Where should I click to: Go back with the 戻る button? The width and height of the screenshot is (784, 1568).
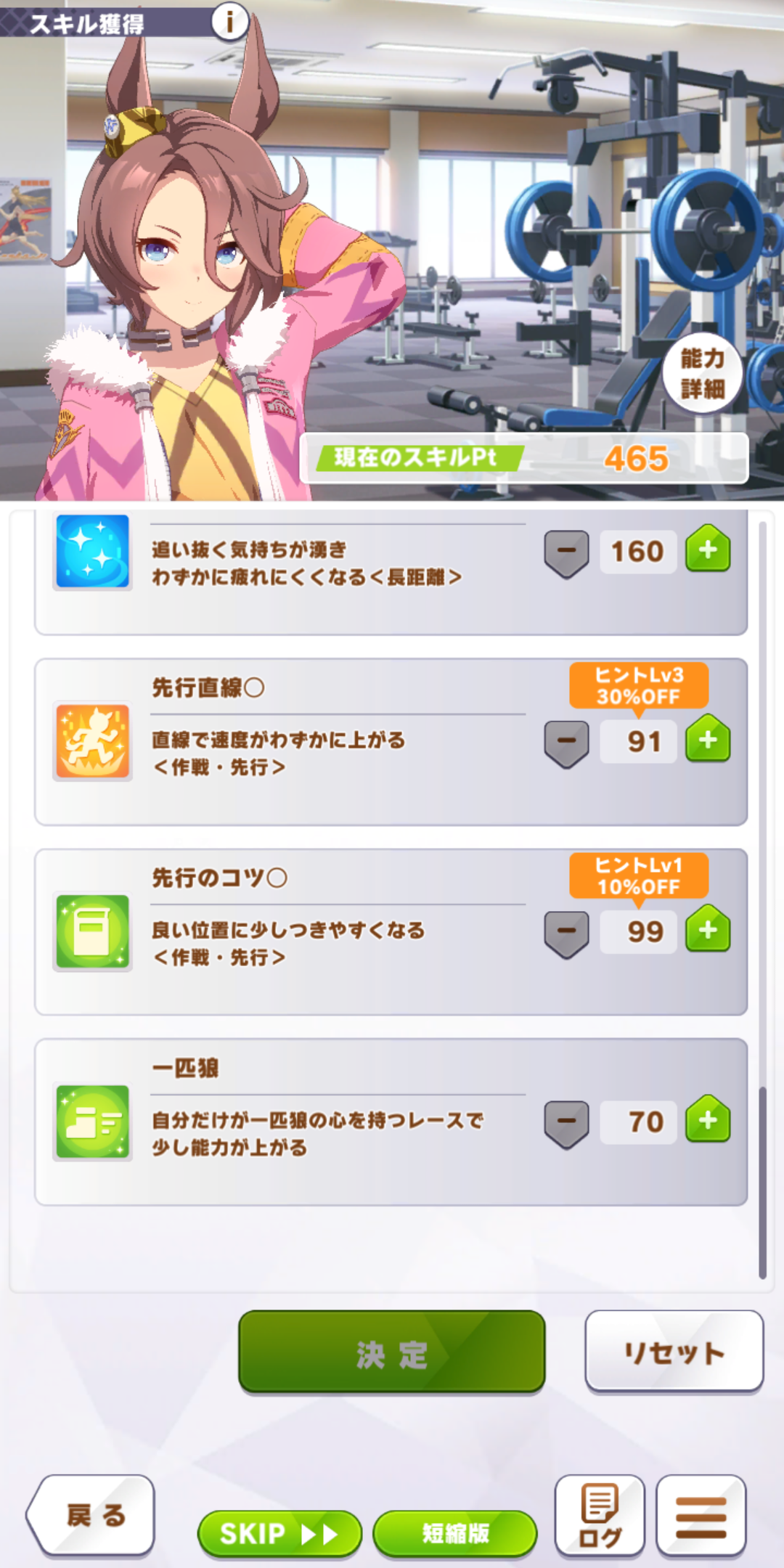[93, 1514]
